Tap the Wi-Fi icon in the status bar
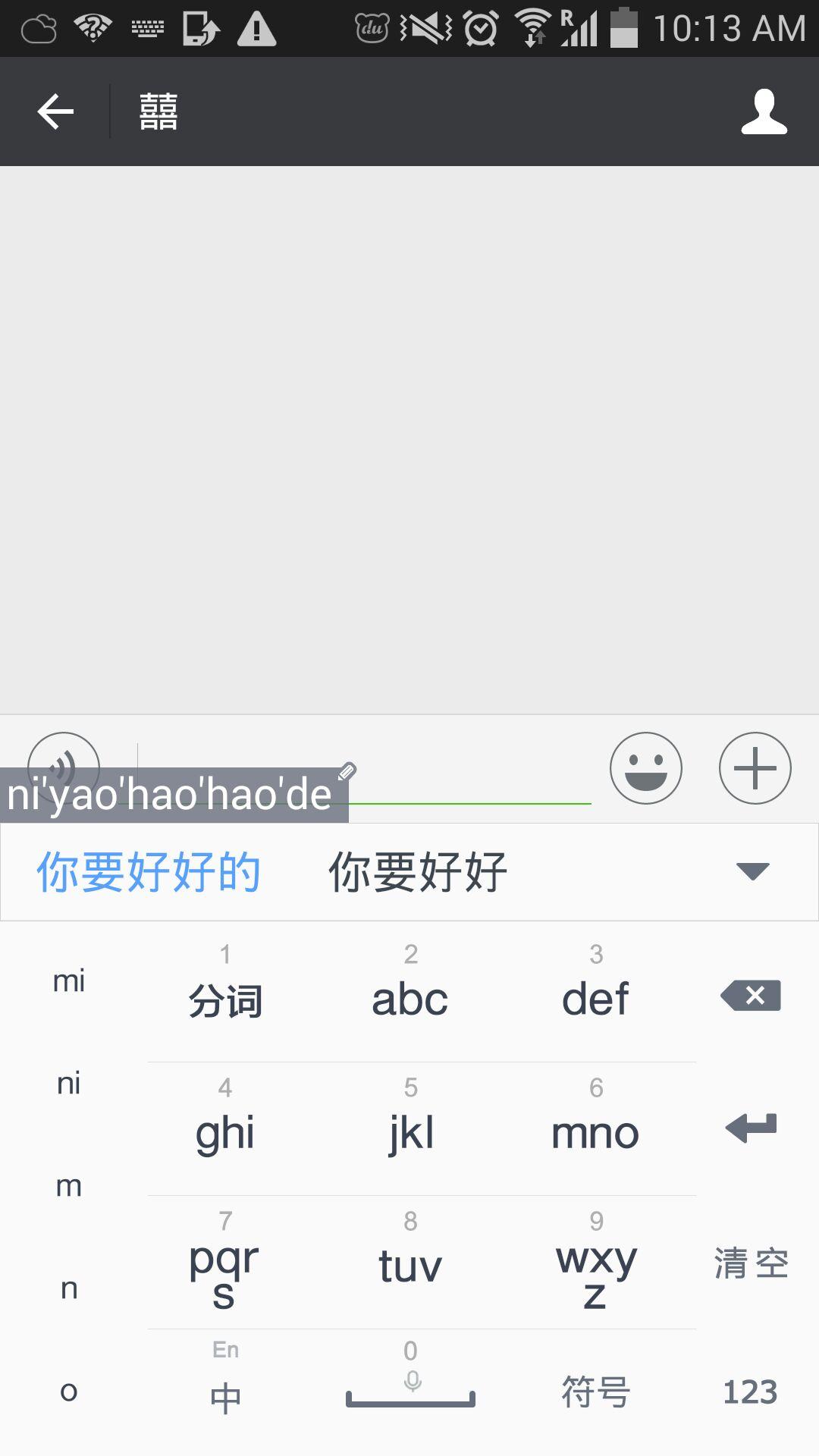 click(535, 25)
